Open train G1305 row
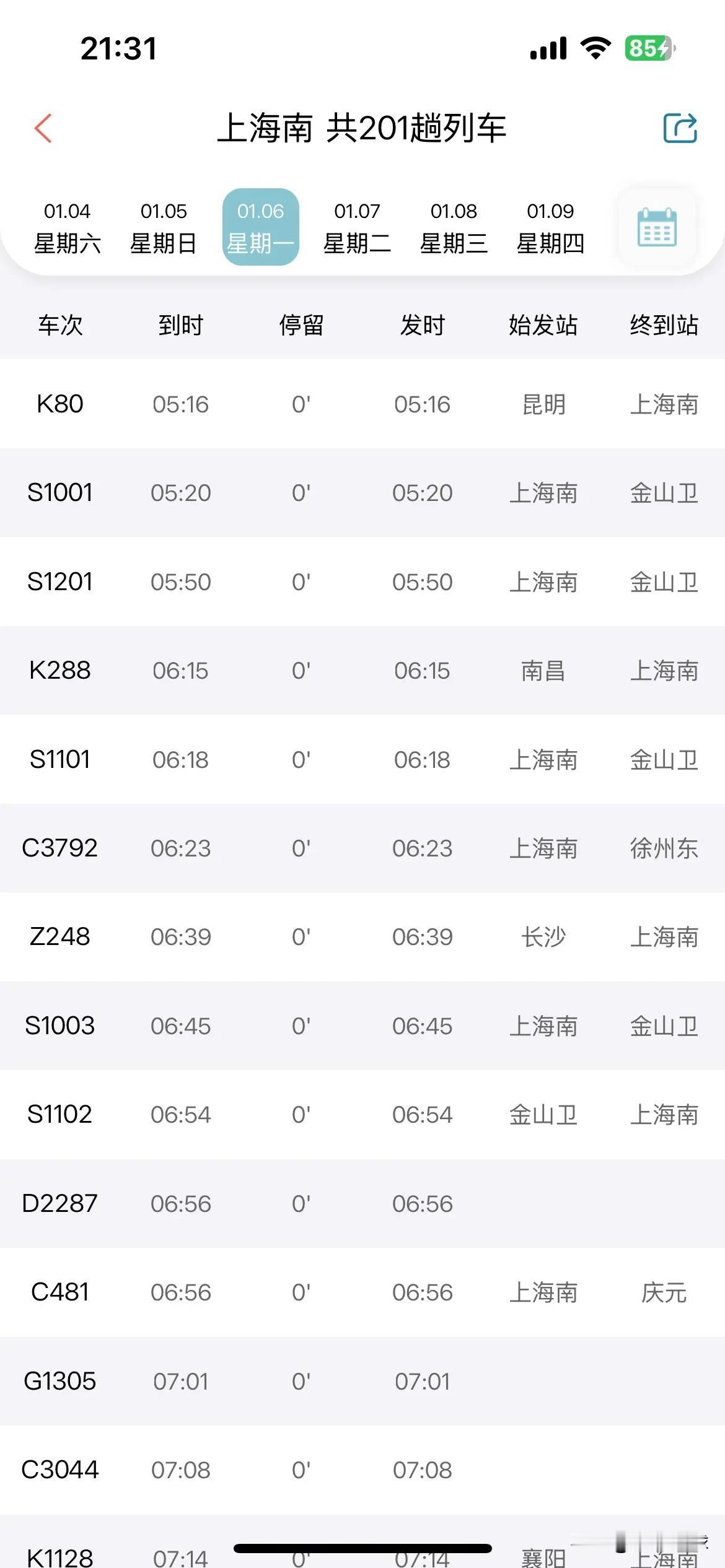This screenshot has width=725, height=1568. 362,1381
